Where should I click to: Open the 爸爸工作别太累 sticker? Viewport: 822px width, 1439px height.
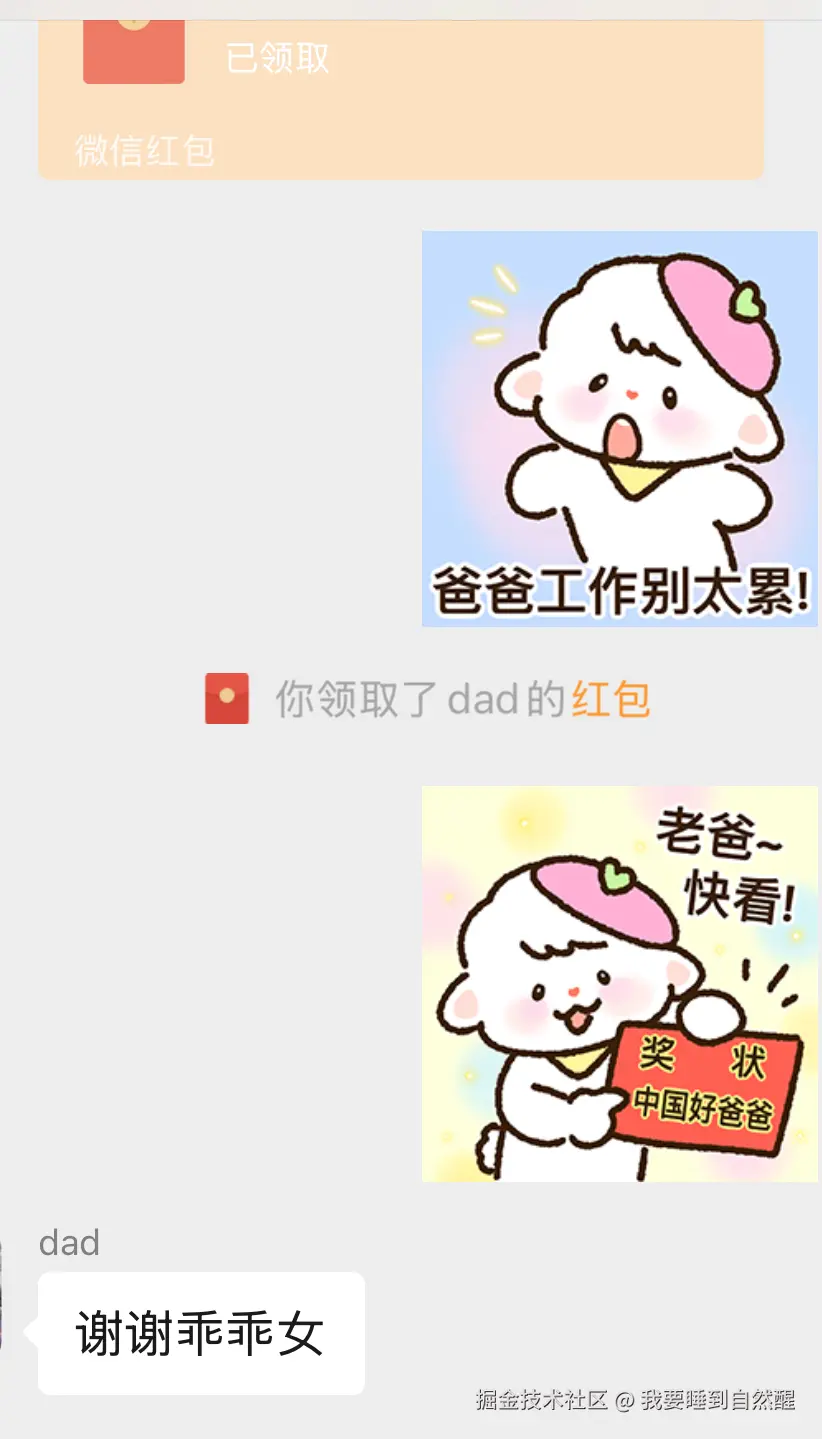click(x=619, y=429)
